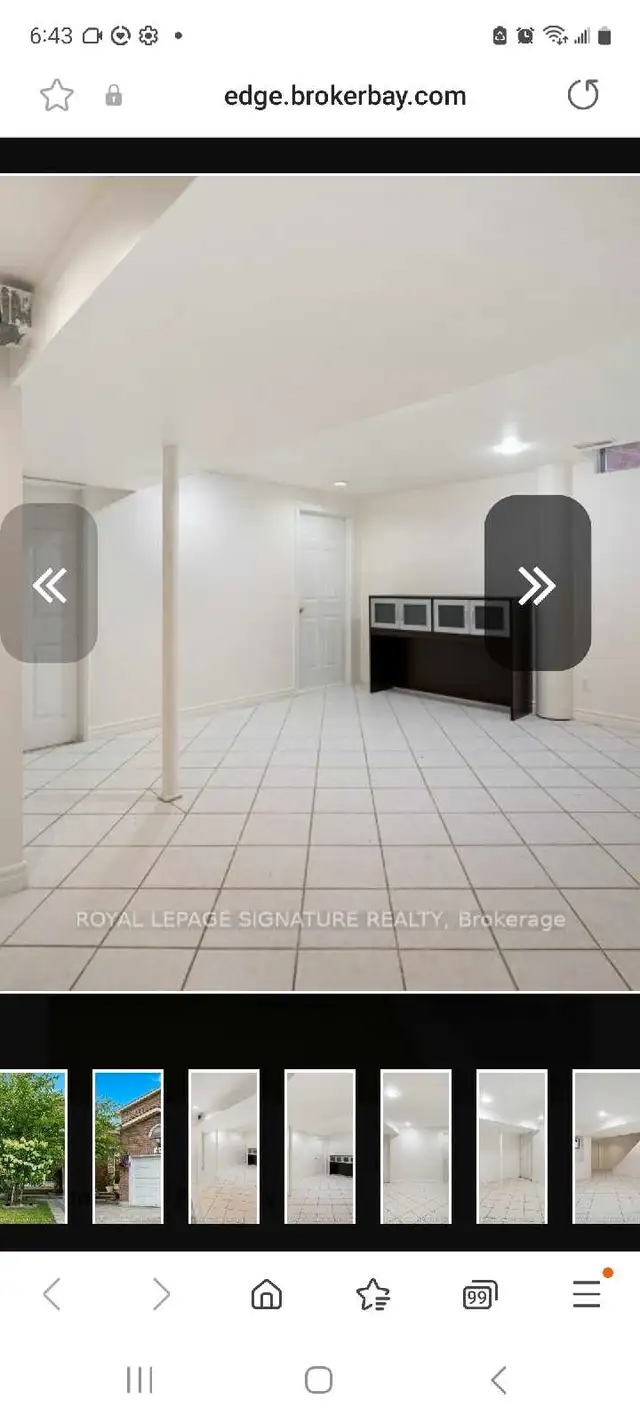Go to the phone's home screen
This screenshot has width=640, height=1422.
tap(318, 1380)
